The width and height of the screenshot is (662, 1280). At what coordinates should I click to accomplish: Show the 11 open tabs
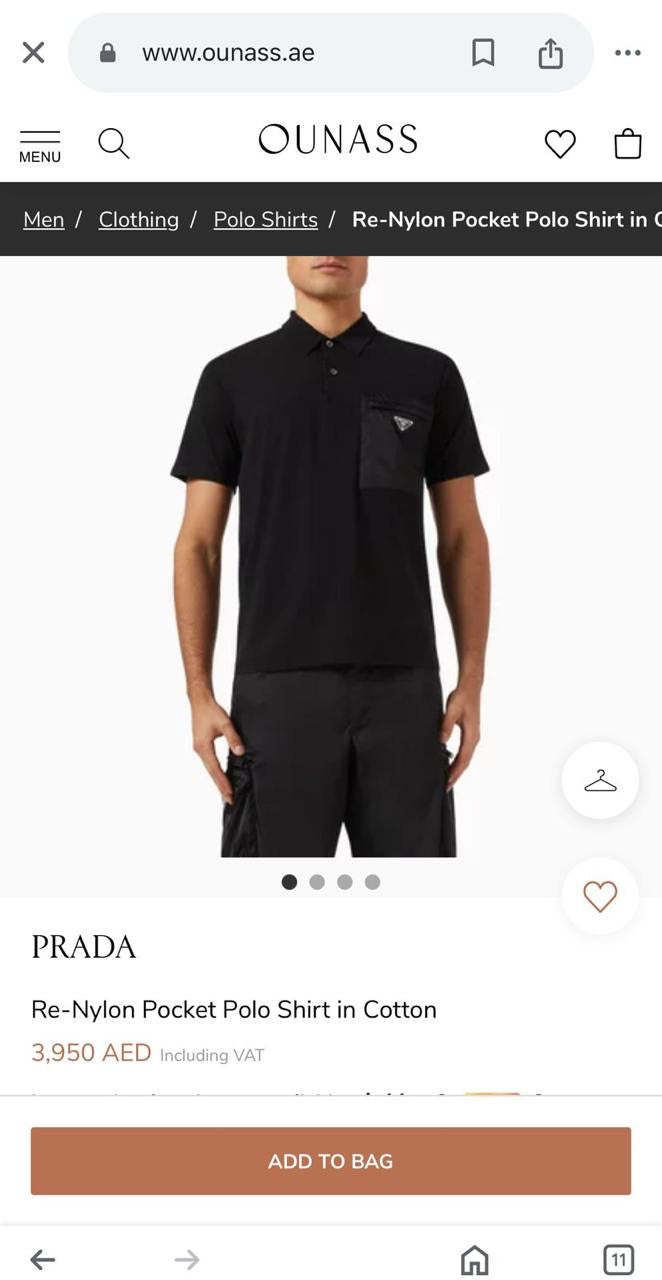point(619,1259)
